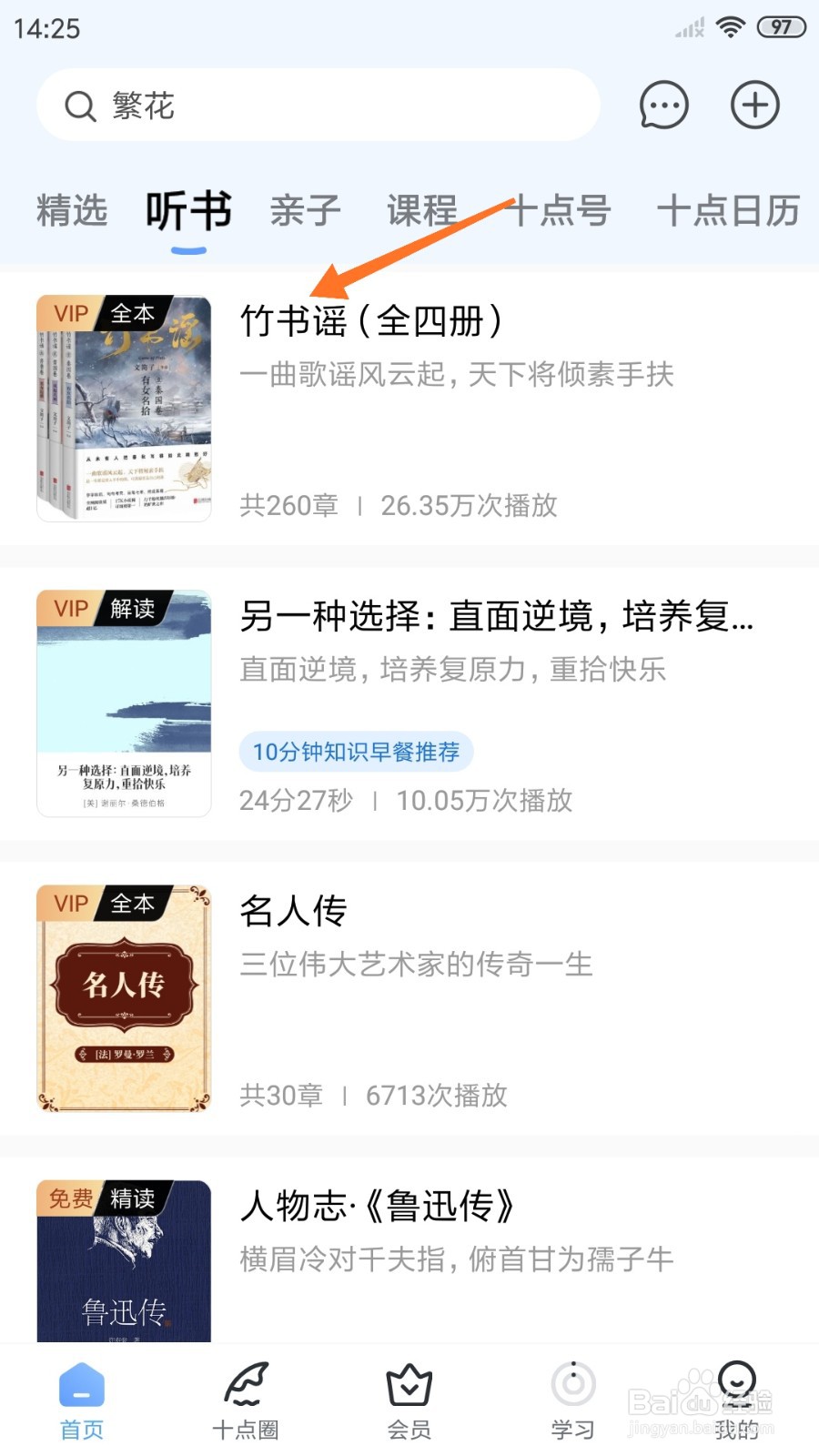Open the audiobook 竹书谣（全四册）

(x=371, y=321)
